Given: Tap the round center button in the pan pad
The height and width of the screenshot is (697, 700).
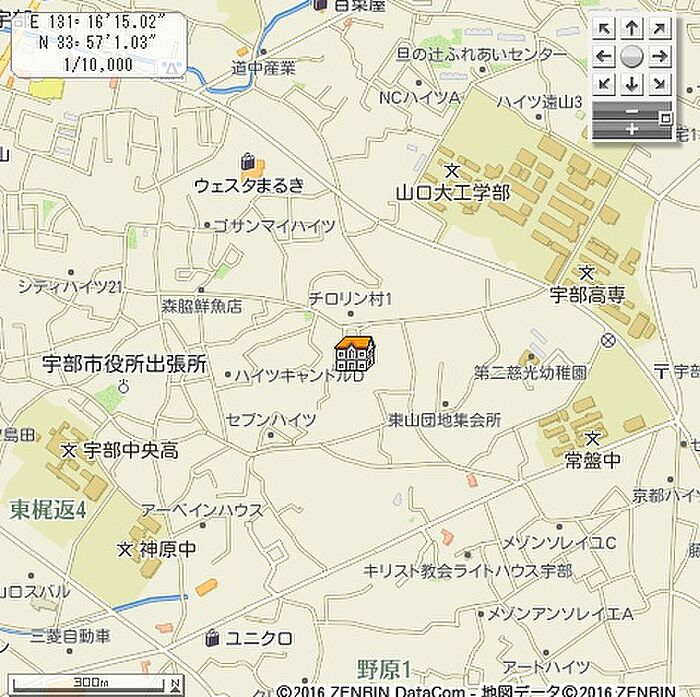Looking at the screenshot, I should (x=631, y=56).
